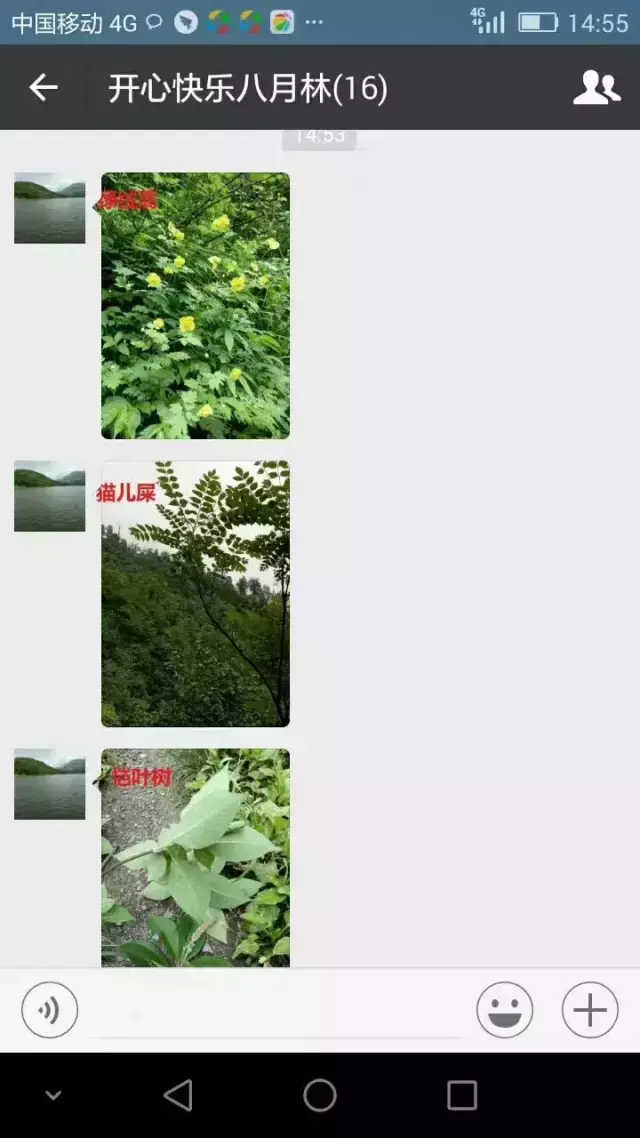
Task: Open the emoji sticker panel
Action: [504, 1010]
